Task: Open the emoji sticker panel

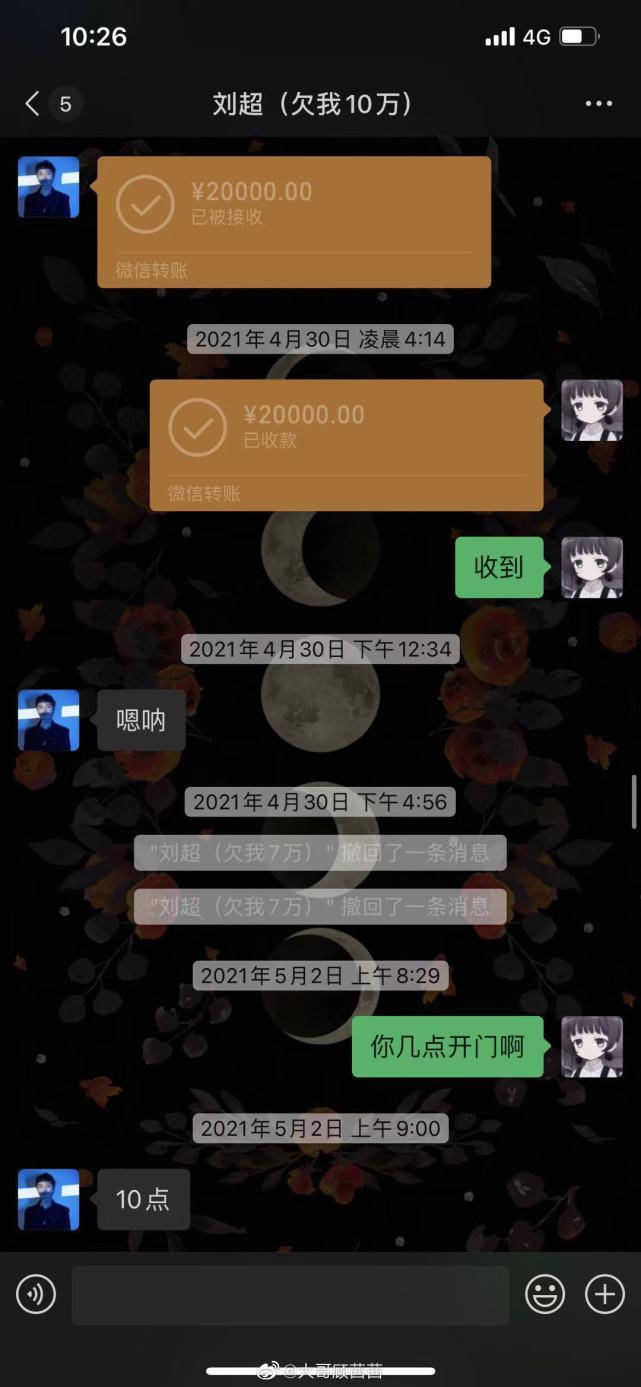Action: [545, 1295]
